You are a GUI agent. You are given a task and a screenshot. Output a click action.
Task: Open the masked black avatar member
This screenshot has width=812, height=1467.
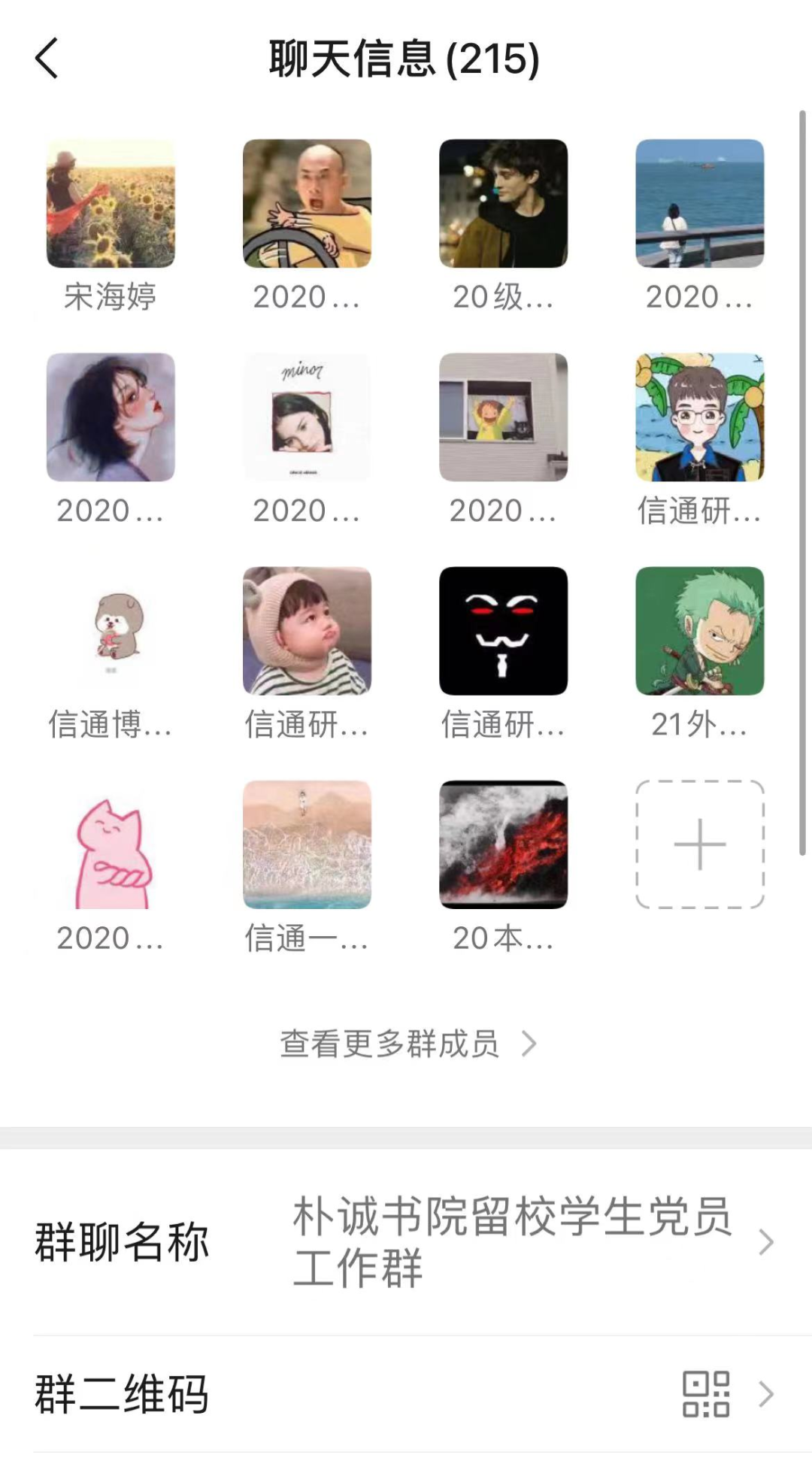point(503,631)
